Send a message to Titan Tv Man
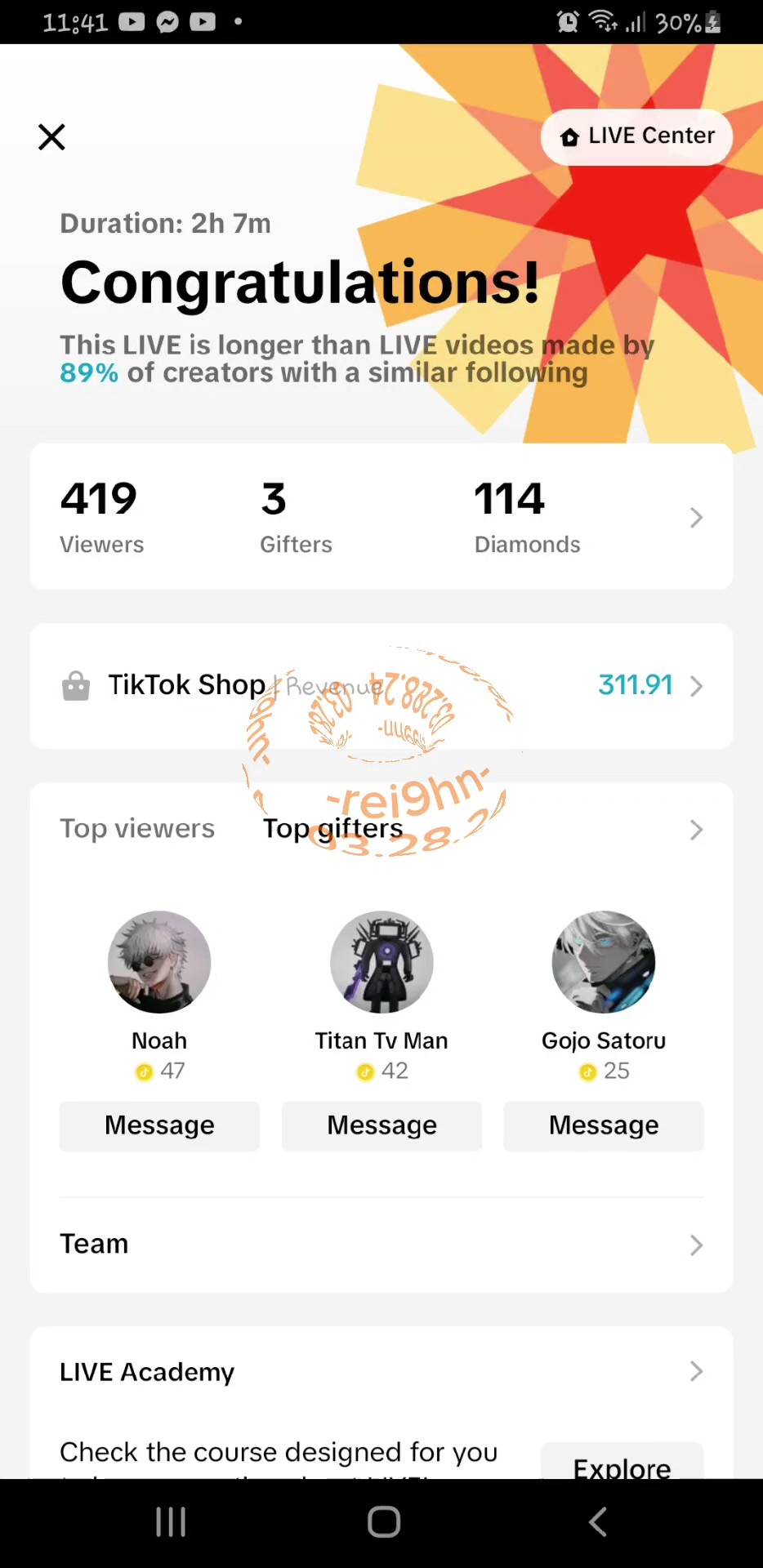 pos(381,1125)
